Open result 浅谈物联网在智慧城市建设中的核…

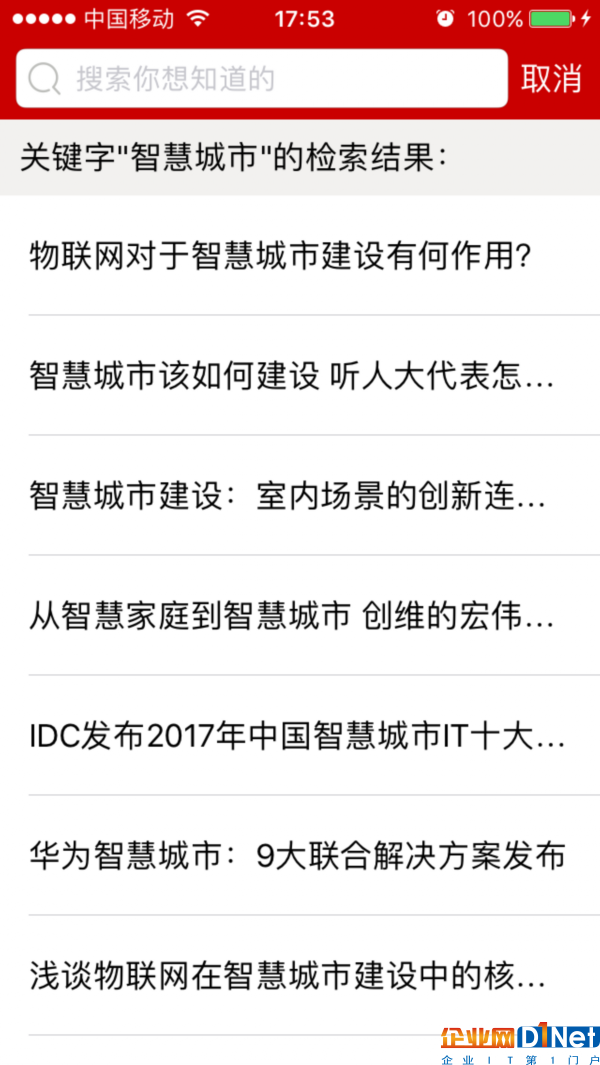[300, 976]
